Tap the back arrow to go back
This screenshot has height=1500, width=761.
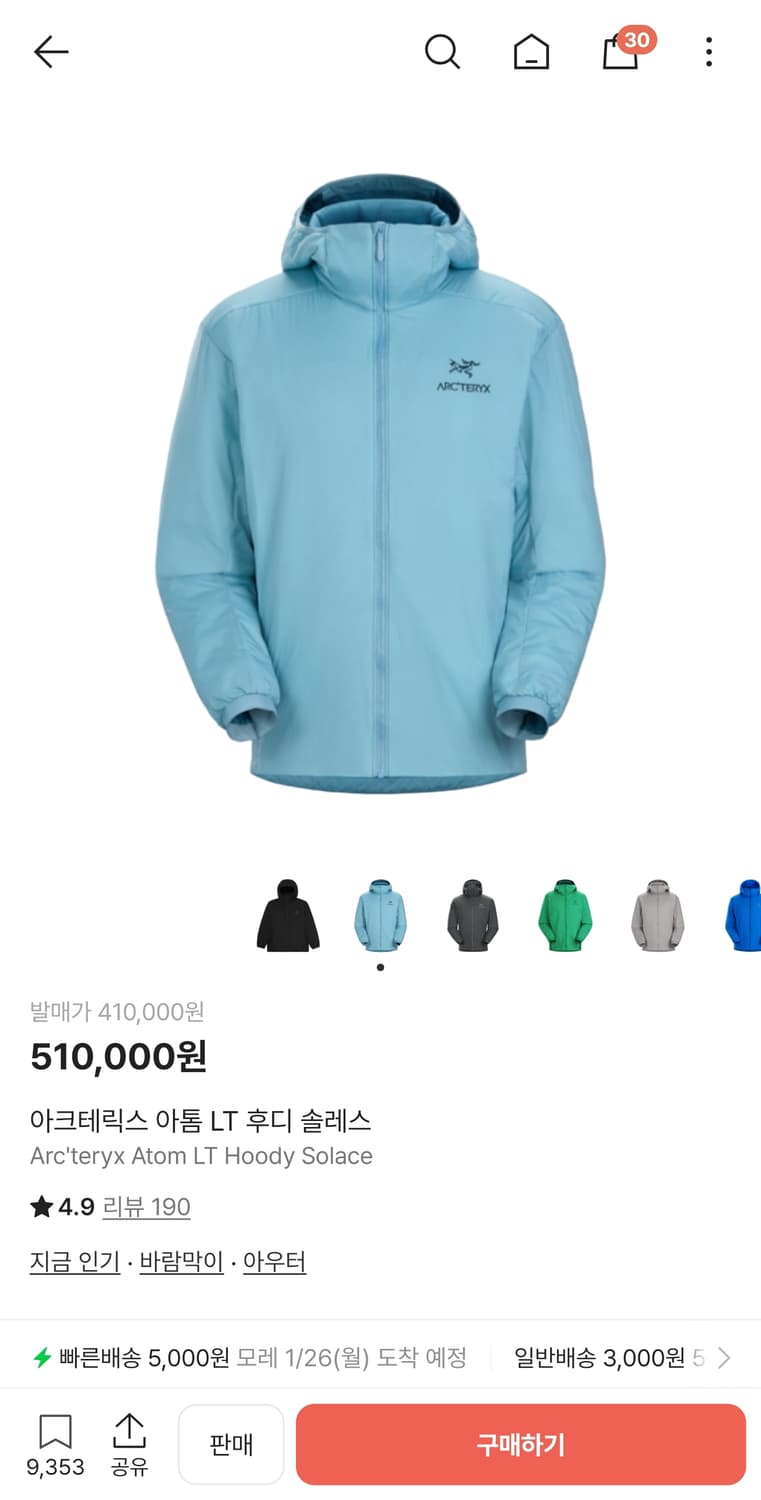(50, 51)
